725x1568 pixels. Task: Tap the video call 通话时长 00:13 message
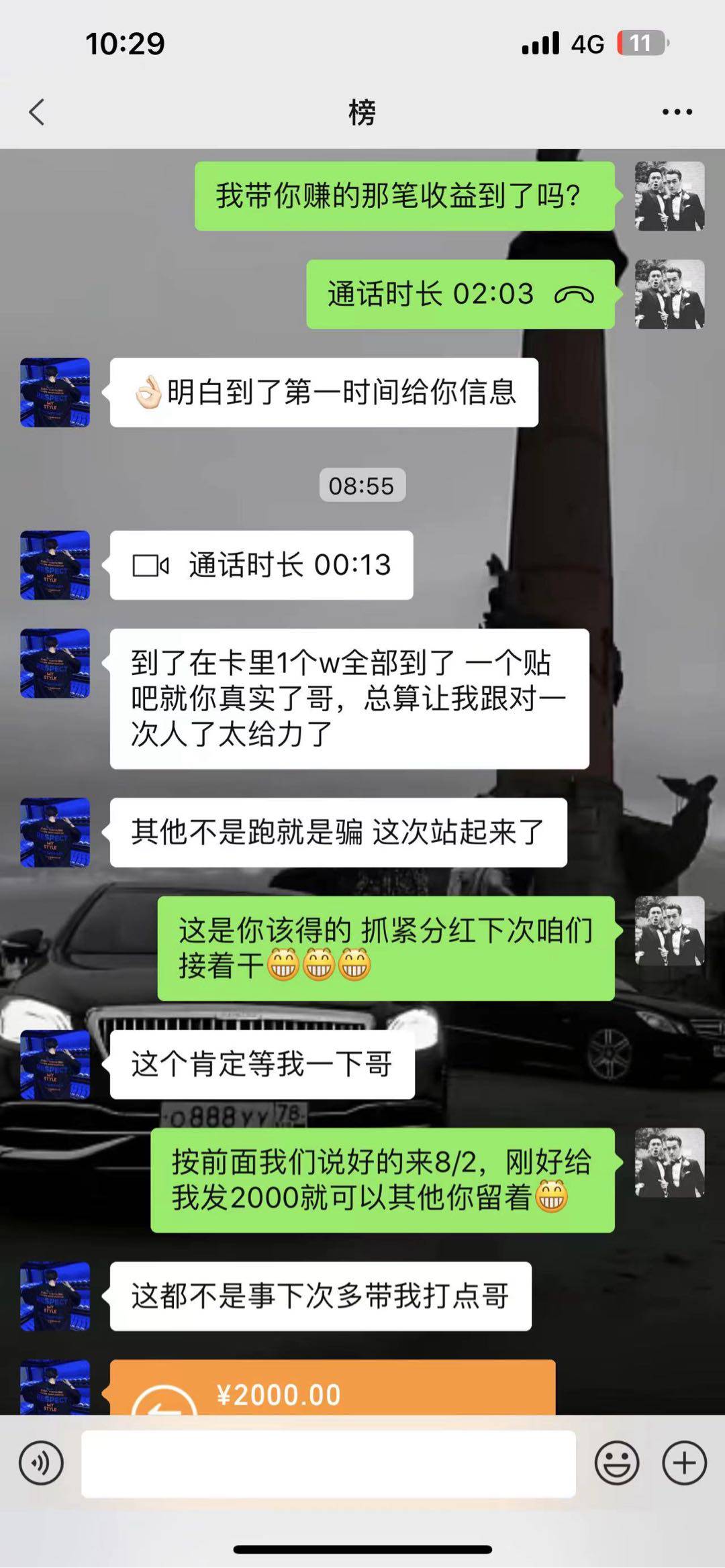(261, 565)
